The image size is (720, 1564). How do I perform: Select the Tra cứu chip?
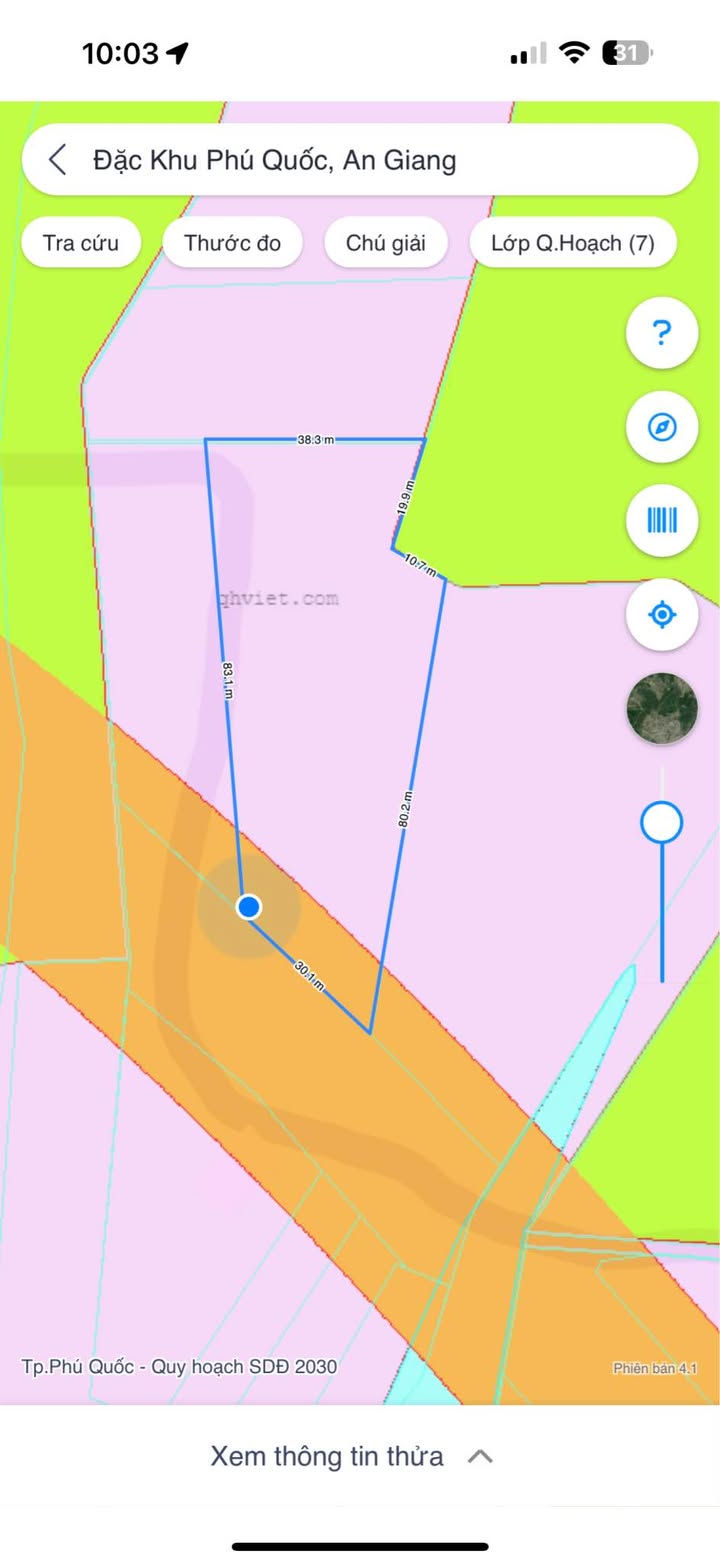tap(81, 243)
